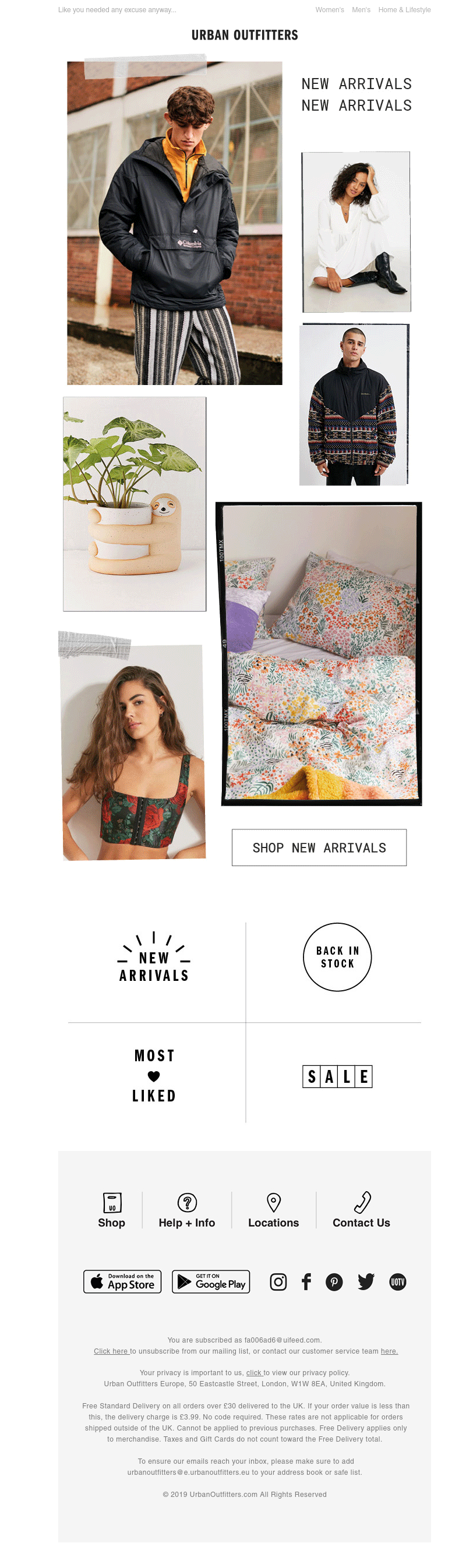The width and height of the screenshot is (466, 1568).
Task: Open the Pinterest page
Action: coord(334,1282)
